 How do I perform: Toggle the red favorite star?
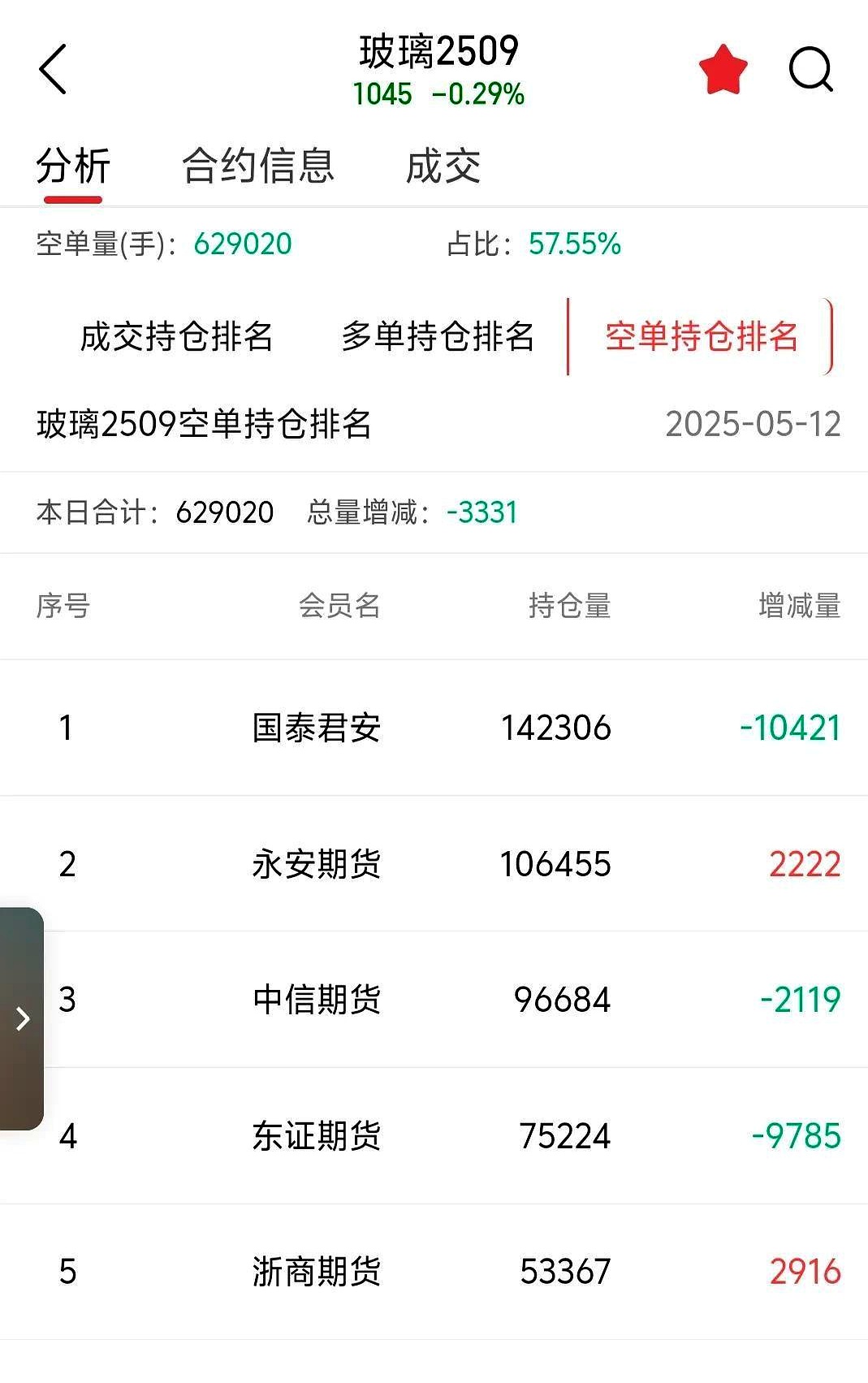[x=723, y=70]
